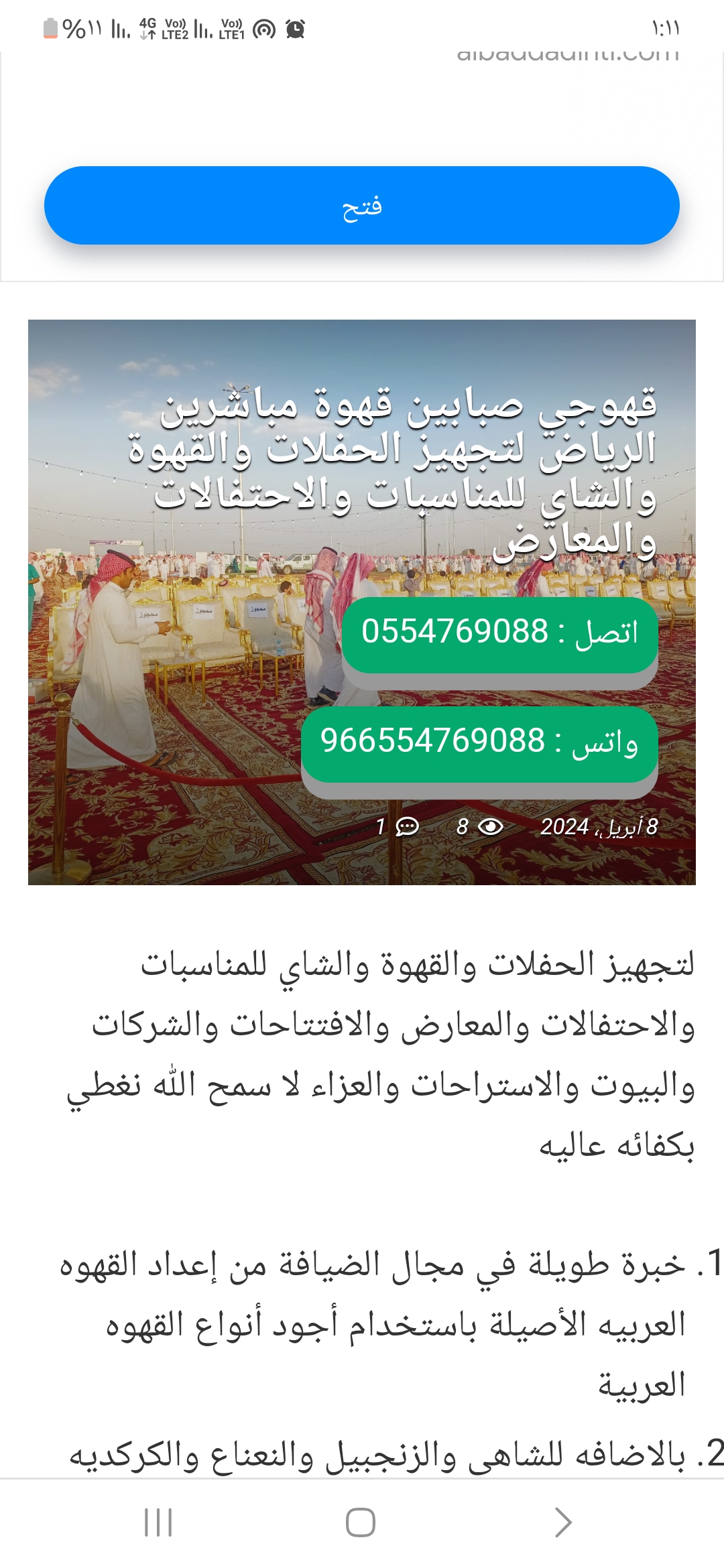
Task: Go back with the system back arrow
Action: click(563, 1522)
